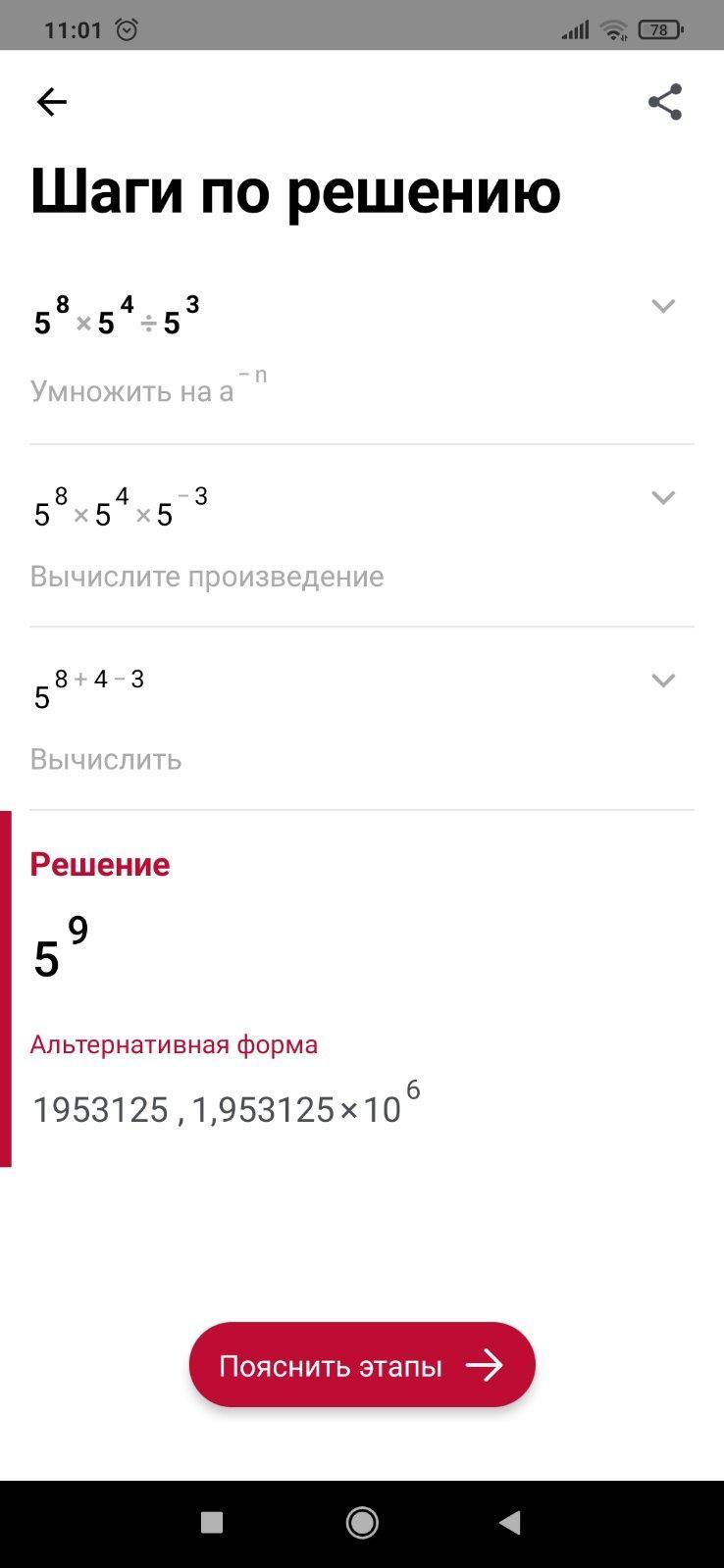Go back using the top arrow
724x1568 pixels.
point(51,102)
